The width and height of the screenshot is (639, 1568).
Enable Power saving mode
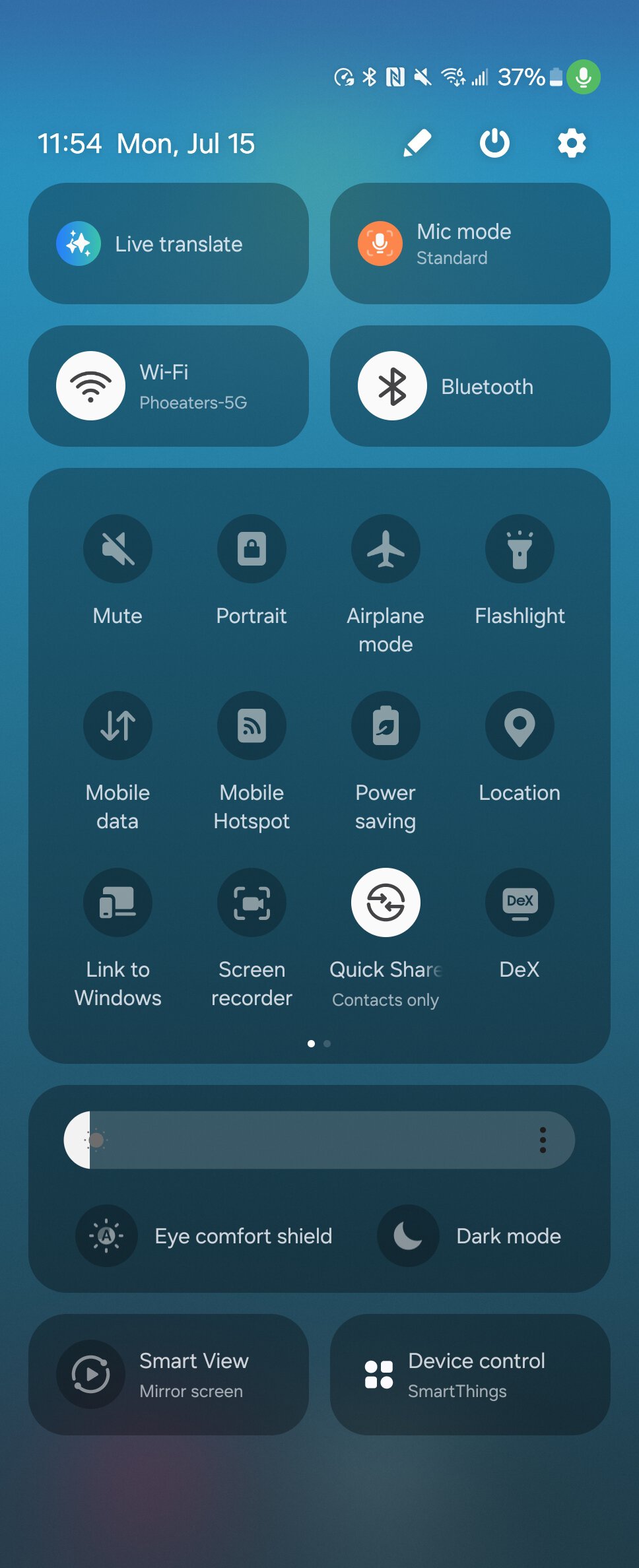click(x=386, y=725)
